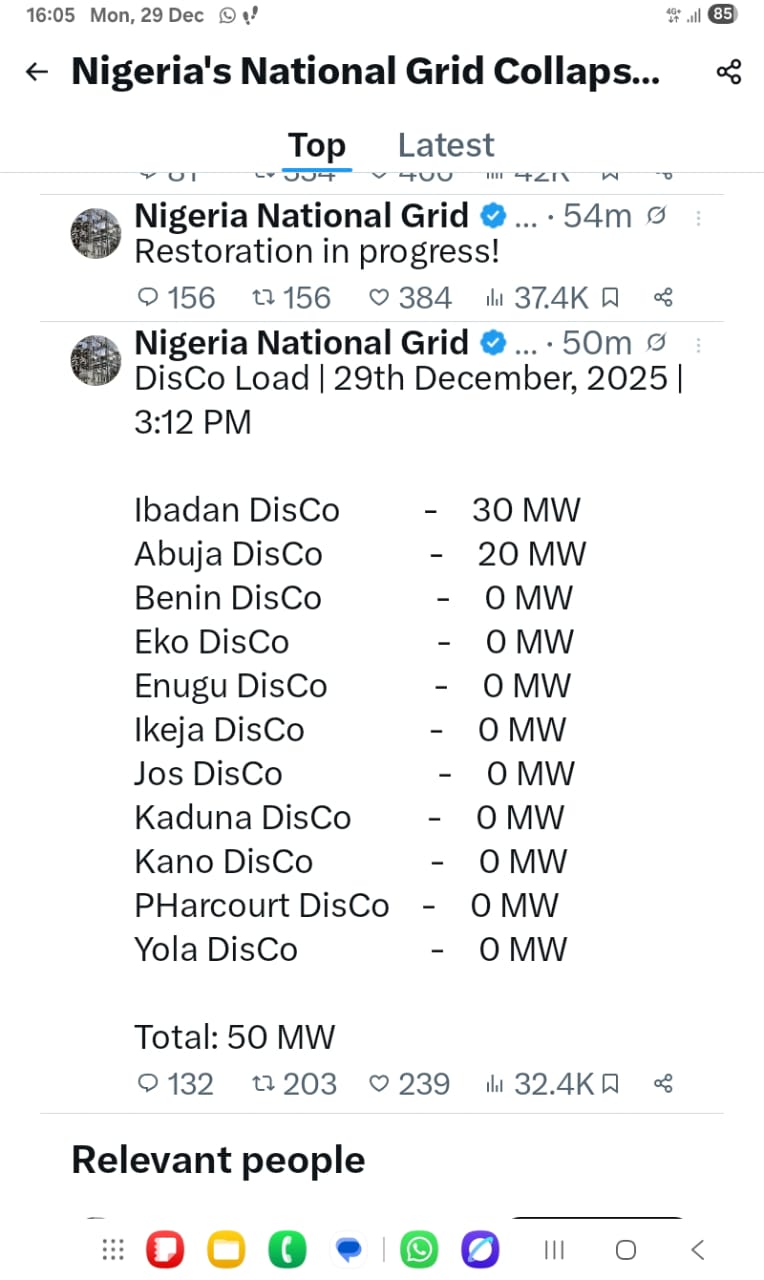Open the three-dot menu on the DisCo Load tweet

click(698, 344)
